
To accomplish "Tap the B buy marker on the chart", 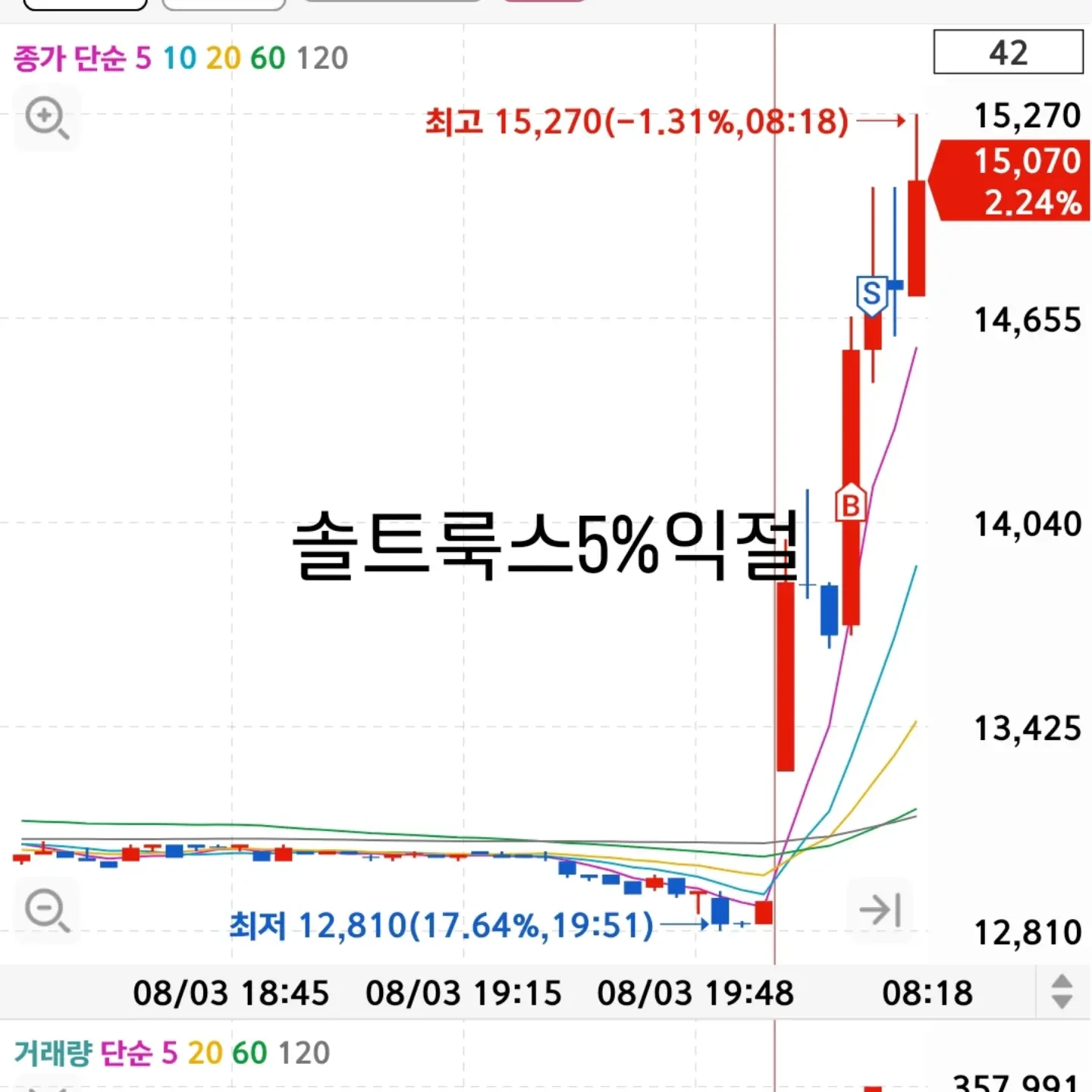I will (x=851, y=504).
